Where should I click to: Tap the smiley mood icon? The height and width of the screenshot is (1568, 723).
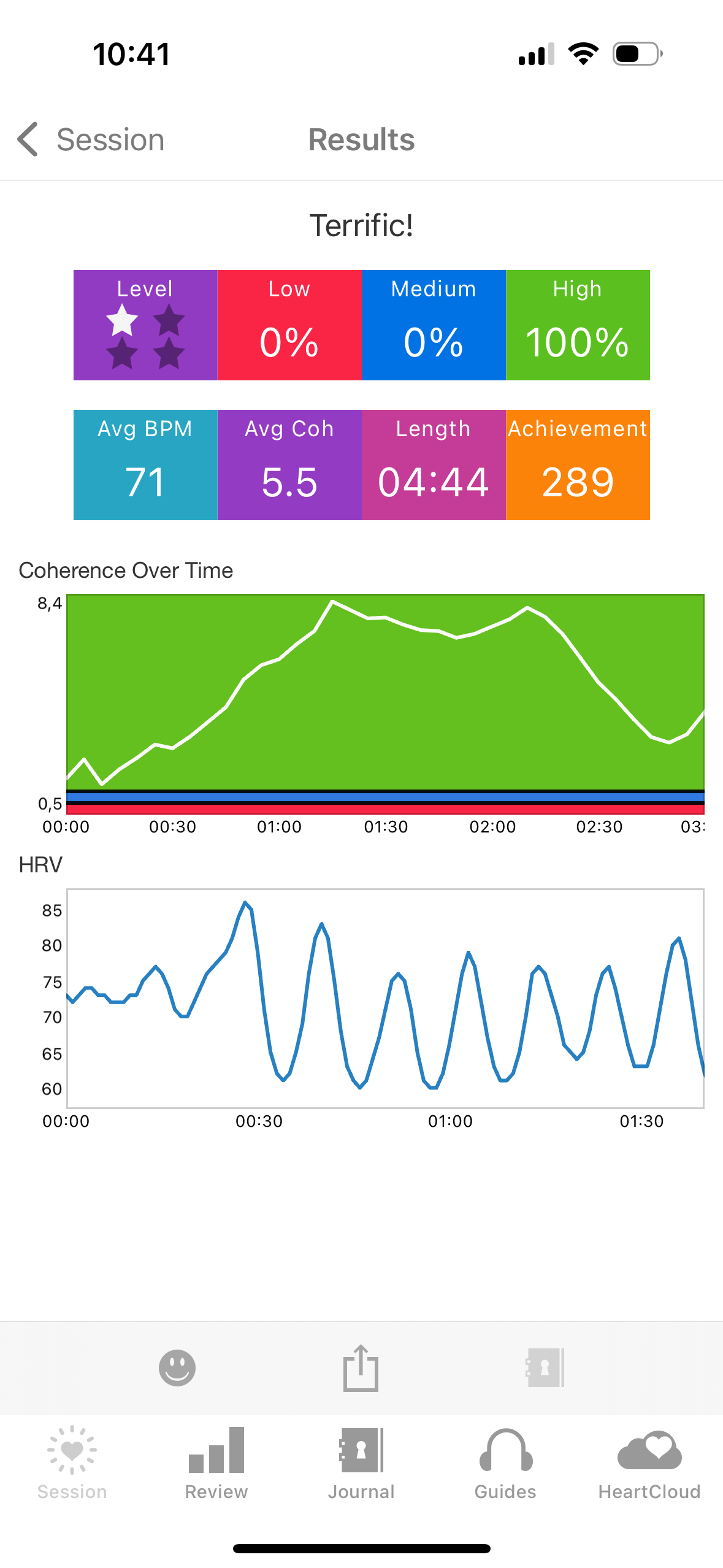(x=177, y=1368)
